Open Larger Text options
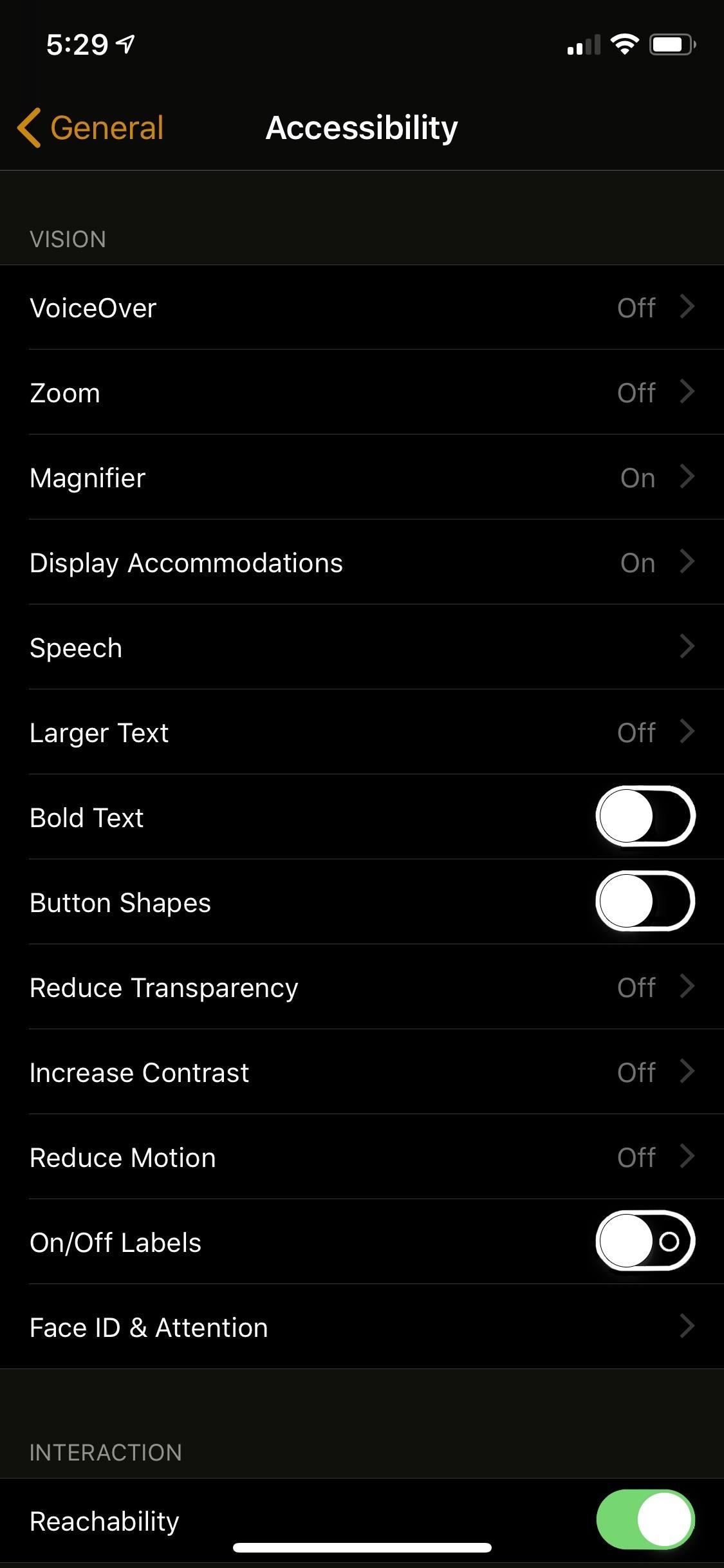This screenshot has width=724, height=1568. tap(362, 733)
